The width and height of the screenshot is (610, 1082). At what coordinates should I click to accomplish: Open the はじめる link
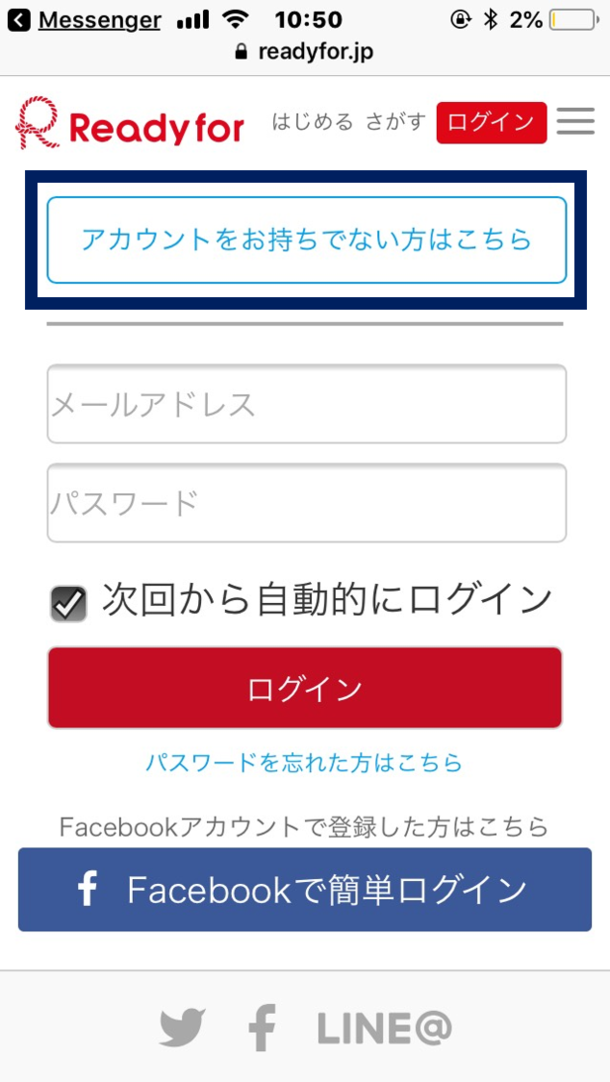[313, 122]
